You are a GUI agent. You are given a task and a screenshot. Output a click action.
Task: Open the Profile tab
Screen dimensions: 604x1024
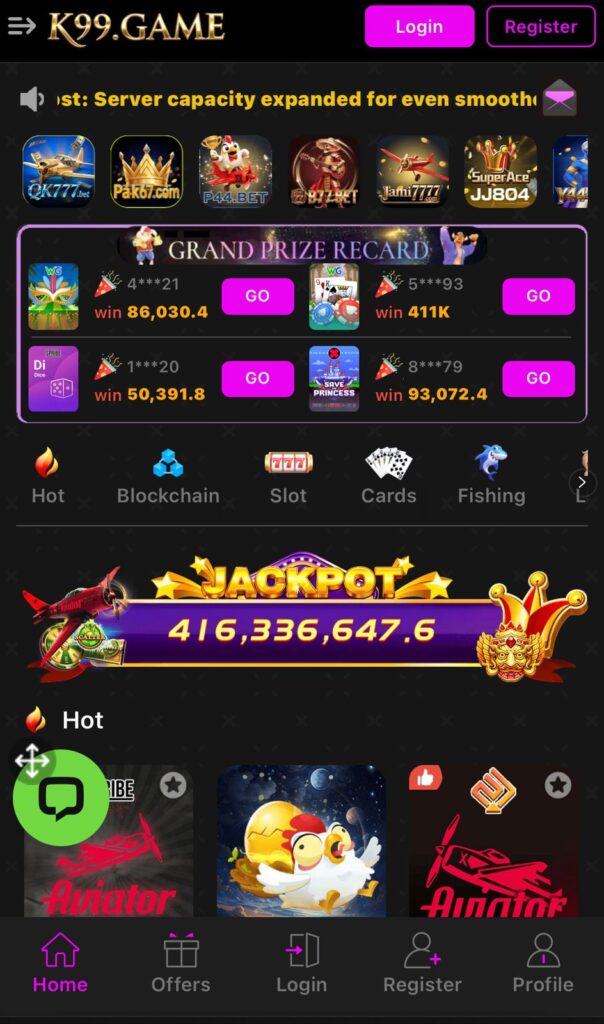[x=543, y=964]
